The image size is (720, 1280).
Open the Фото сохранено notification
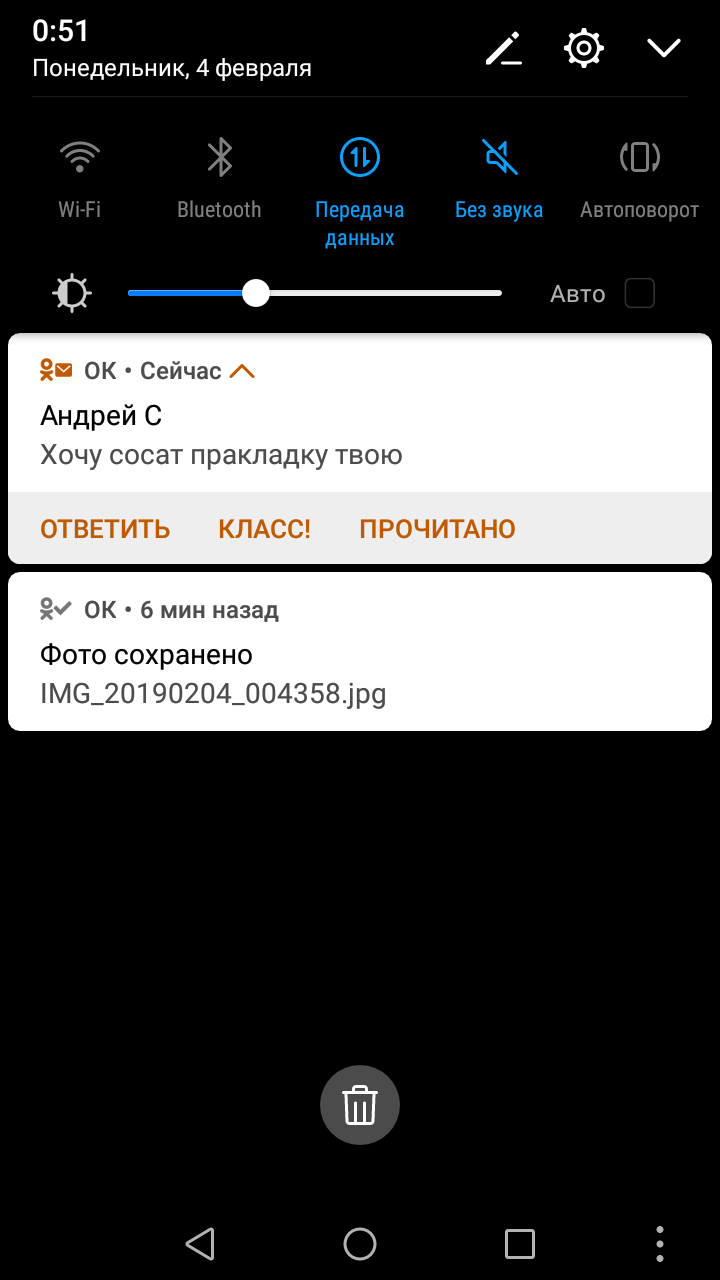coord(360,672)
